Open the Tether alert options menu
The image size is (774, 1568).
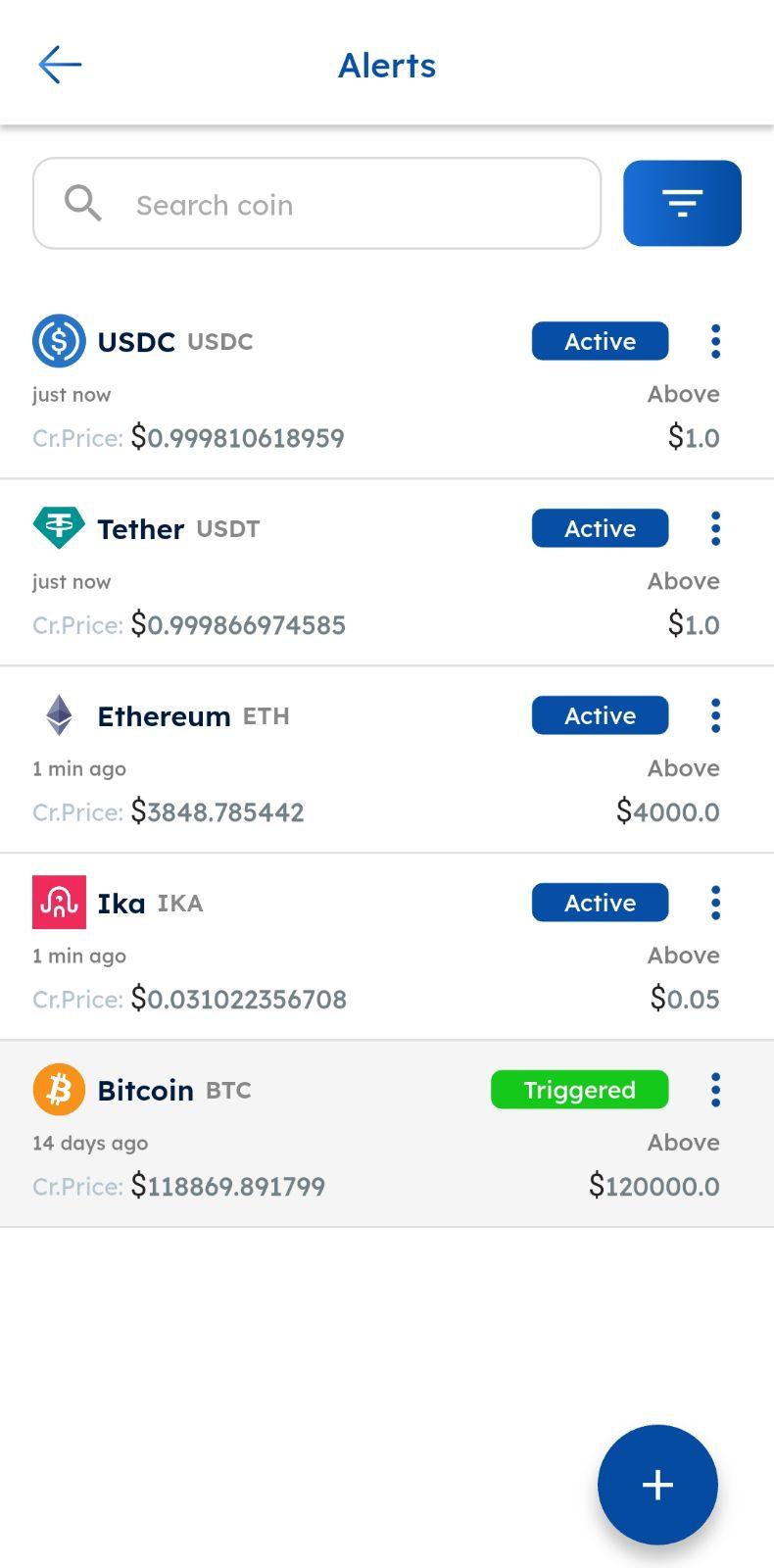pyautogui.click(x=715, y=528)
